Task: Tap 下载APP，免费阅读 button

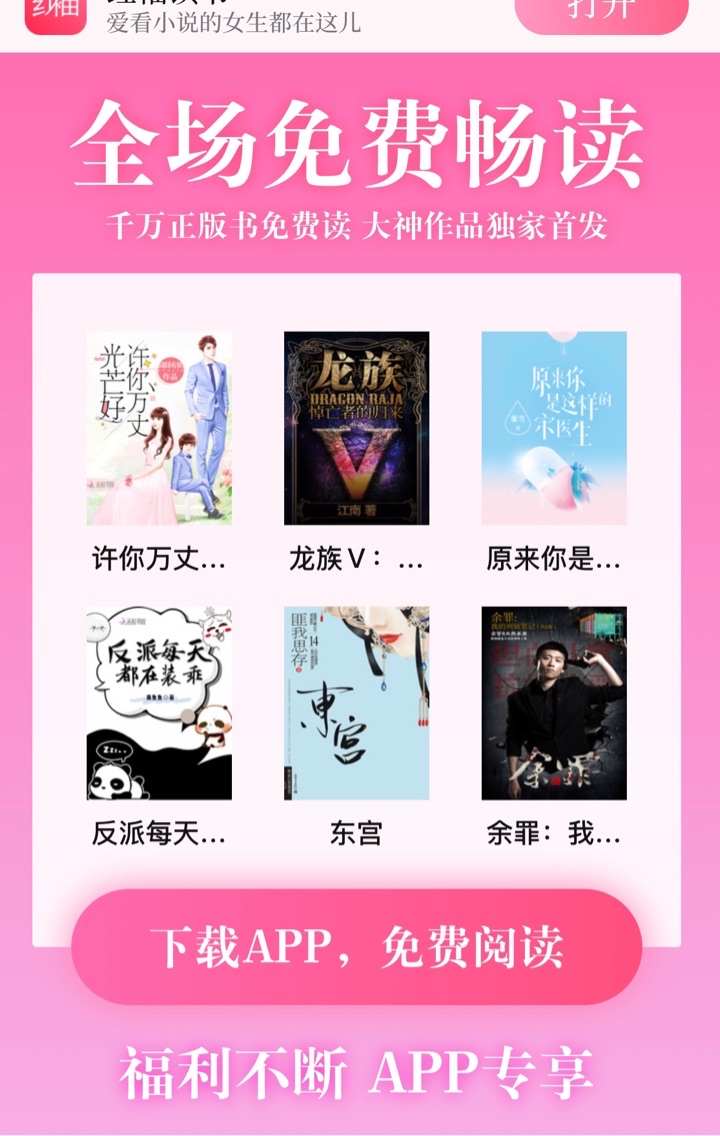Action: (x=356, y=946)
